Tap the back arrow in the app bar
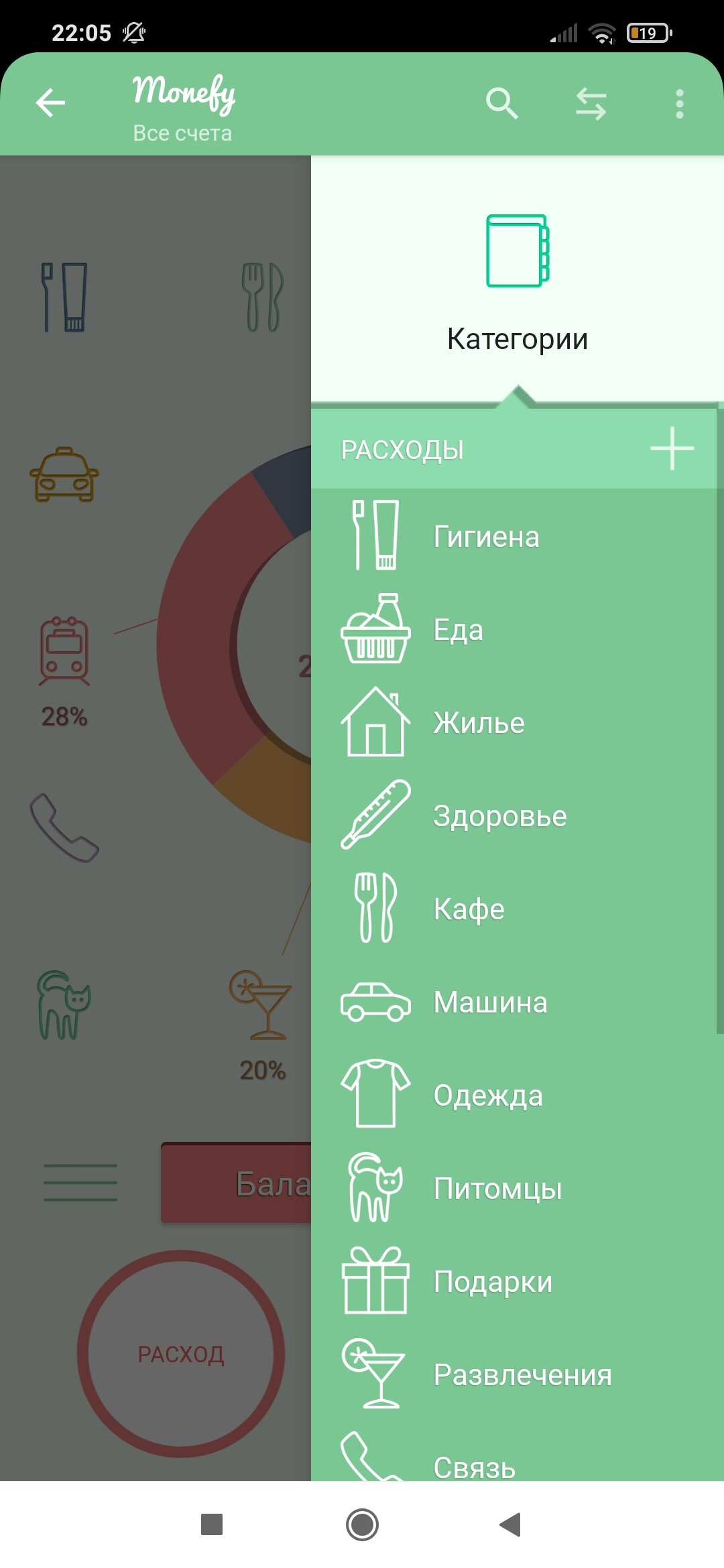Viewport: 724px width, 1568px height. click(50, 103)
